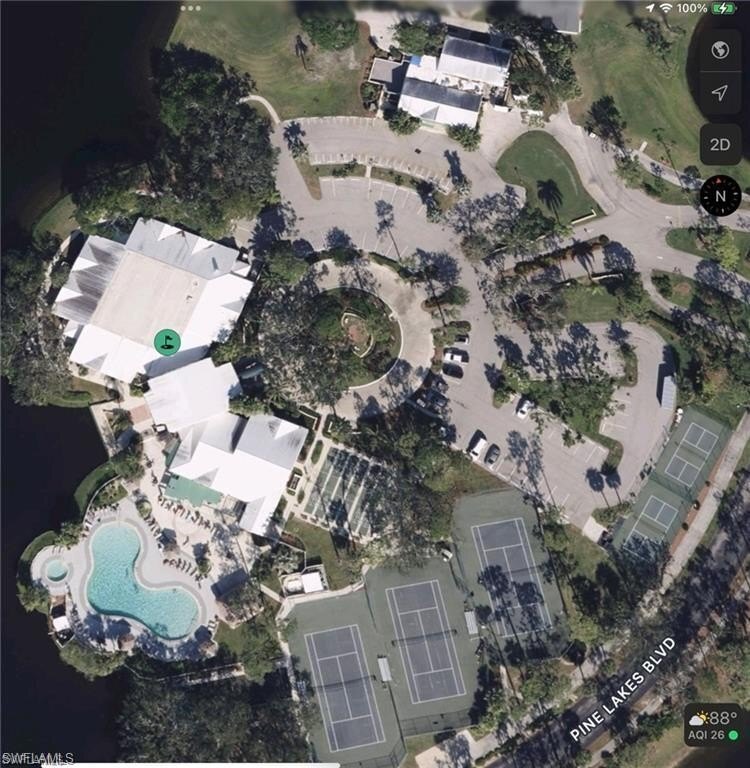Open the map mode globe button
The height and width of the screenshot is (768, 750).
click(x=720, y=50)
